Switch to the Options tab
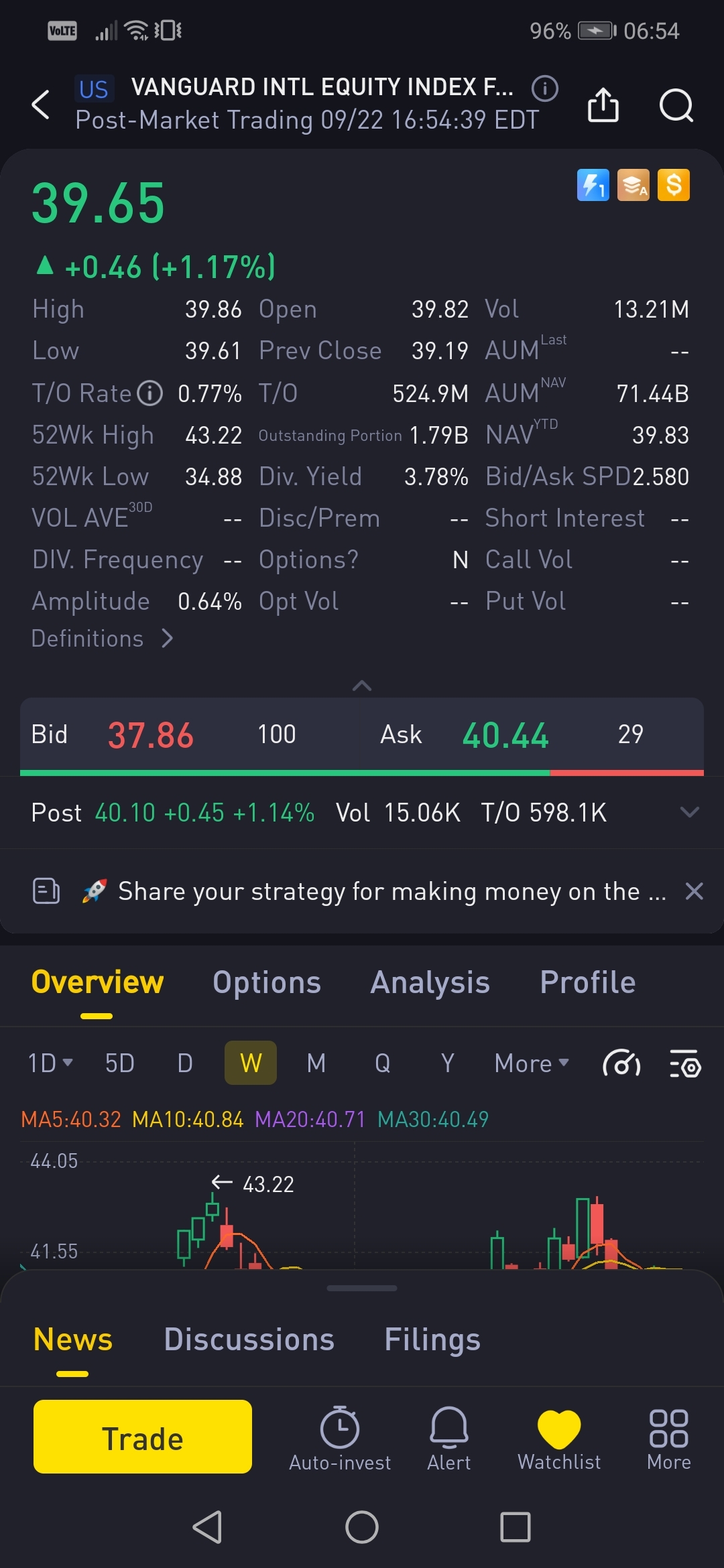This screenshot has width=724, height=1568. (x=267, y=983)
